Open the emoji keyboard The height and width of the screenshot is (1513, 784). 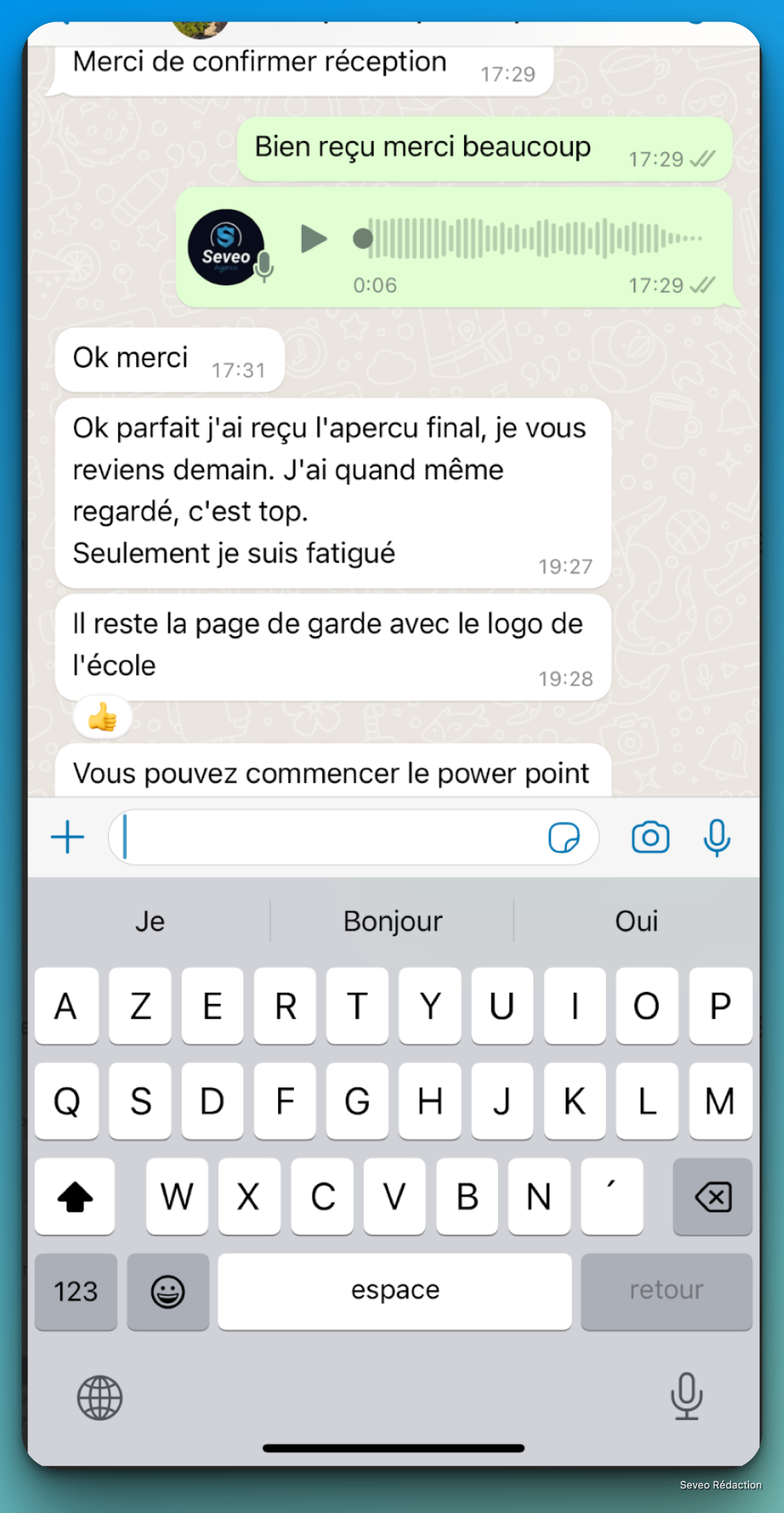(x=167, y=1292)
